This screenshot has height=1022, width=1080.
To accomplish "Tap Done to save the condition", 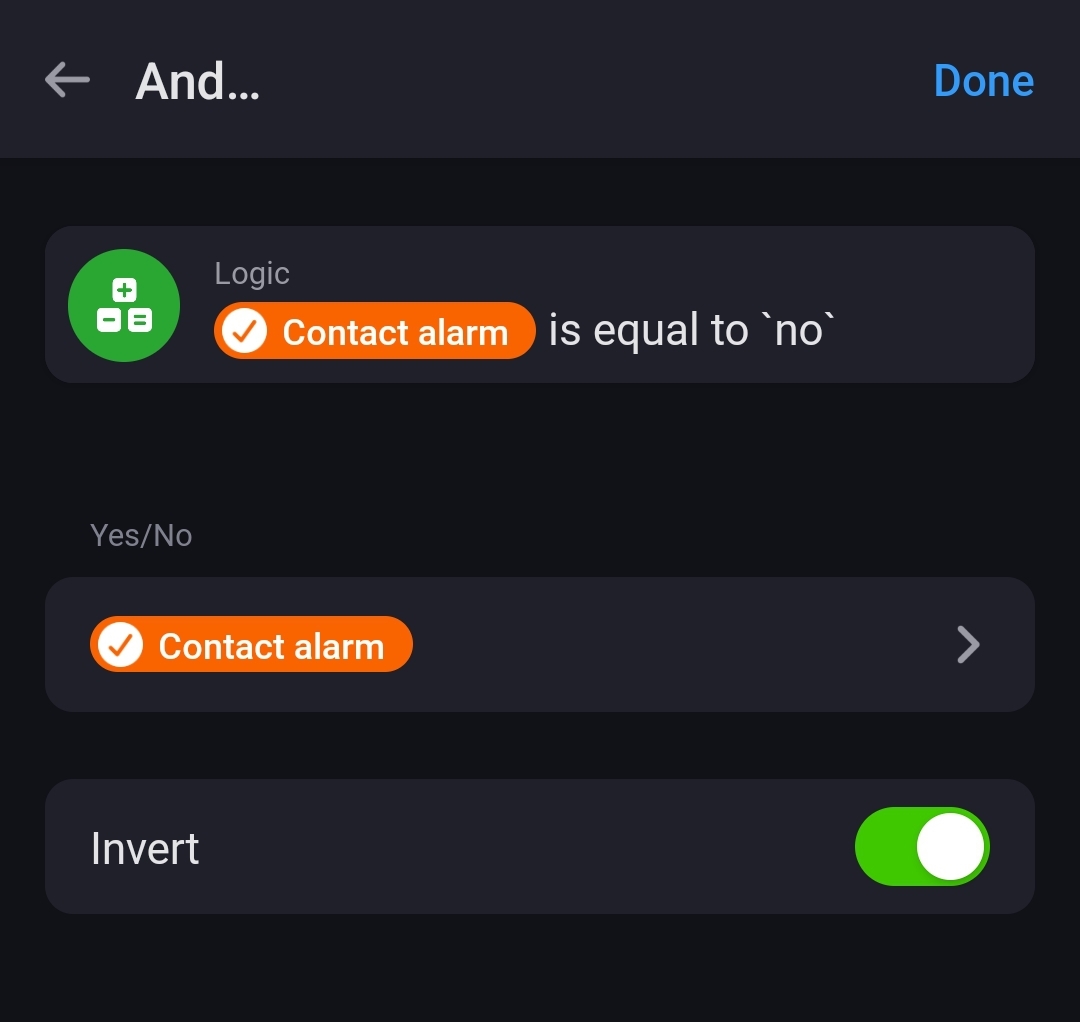I will 983,81.
